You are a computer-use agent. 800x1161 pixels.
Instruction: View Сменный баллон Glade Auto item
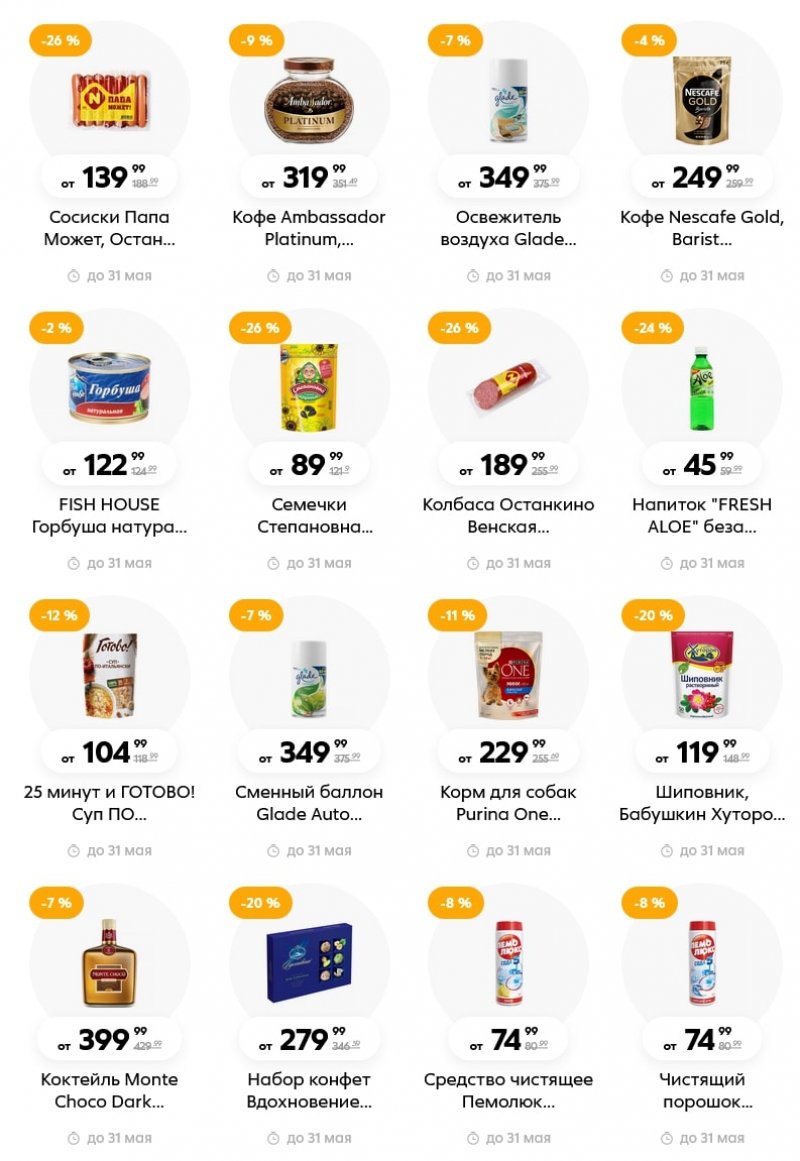point(309,675)
